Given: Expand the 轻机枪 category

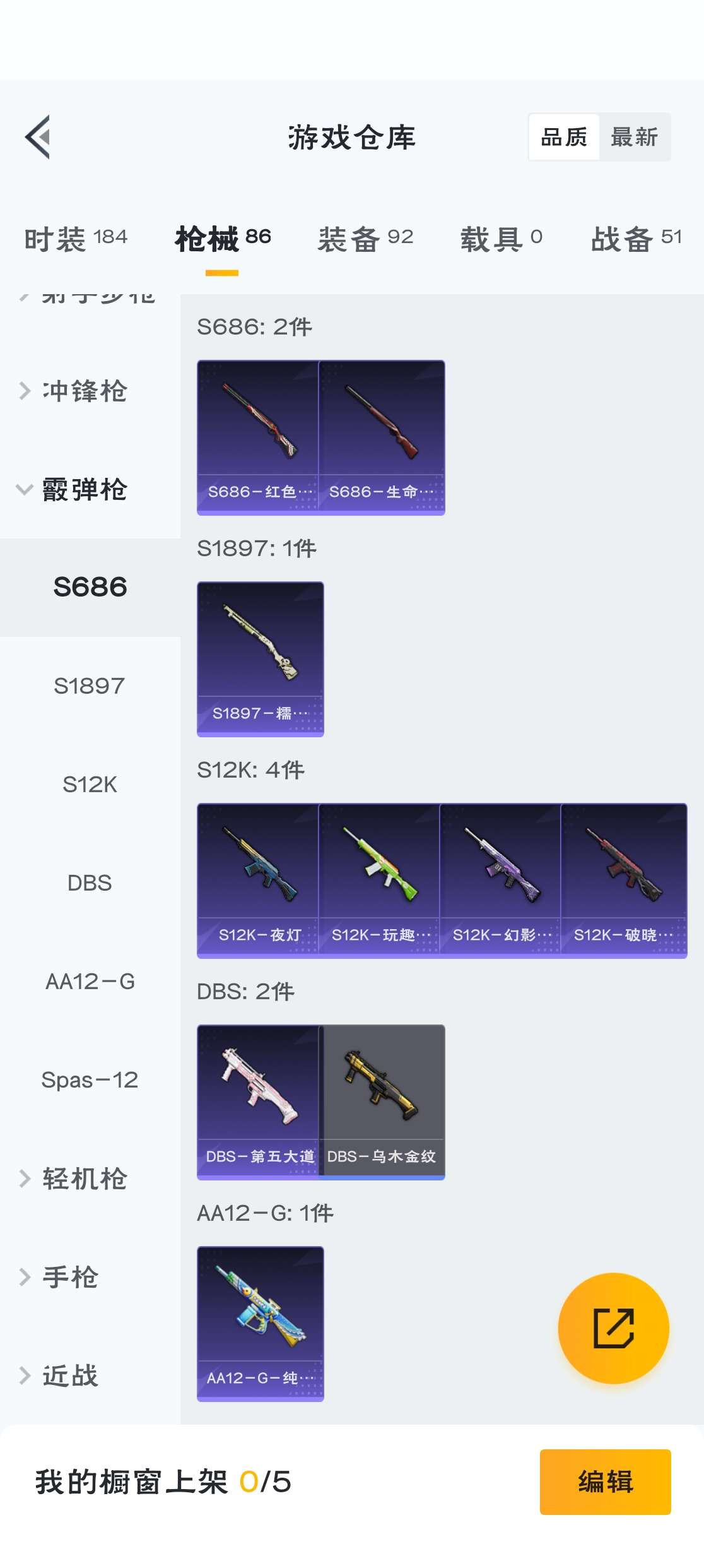Looking at the screenshot, I should pyautogui.click(x=84, y=1179).
